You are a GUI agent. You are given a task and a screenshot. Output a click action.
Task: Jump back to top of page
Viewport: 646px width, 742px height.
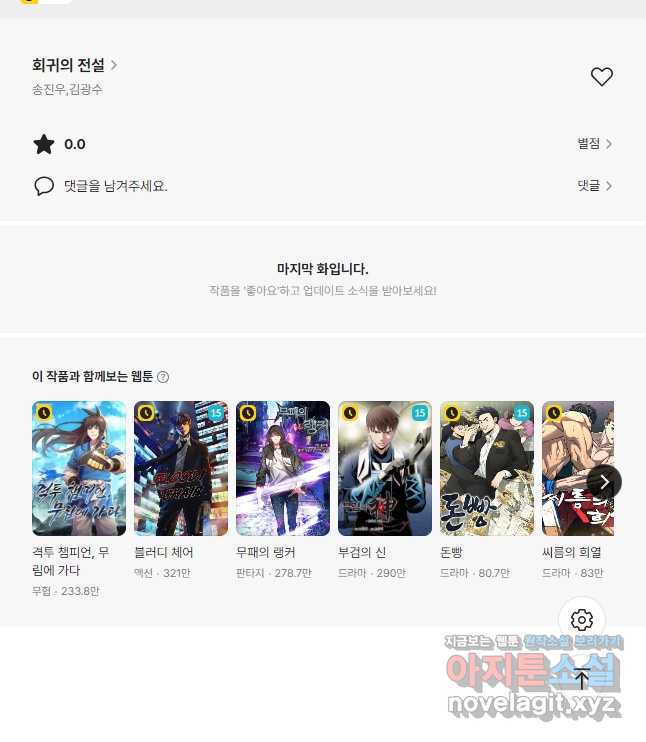pyautogui.click(x=582, y=680)
